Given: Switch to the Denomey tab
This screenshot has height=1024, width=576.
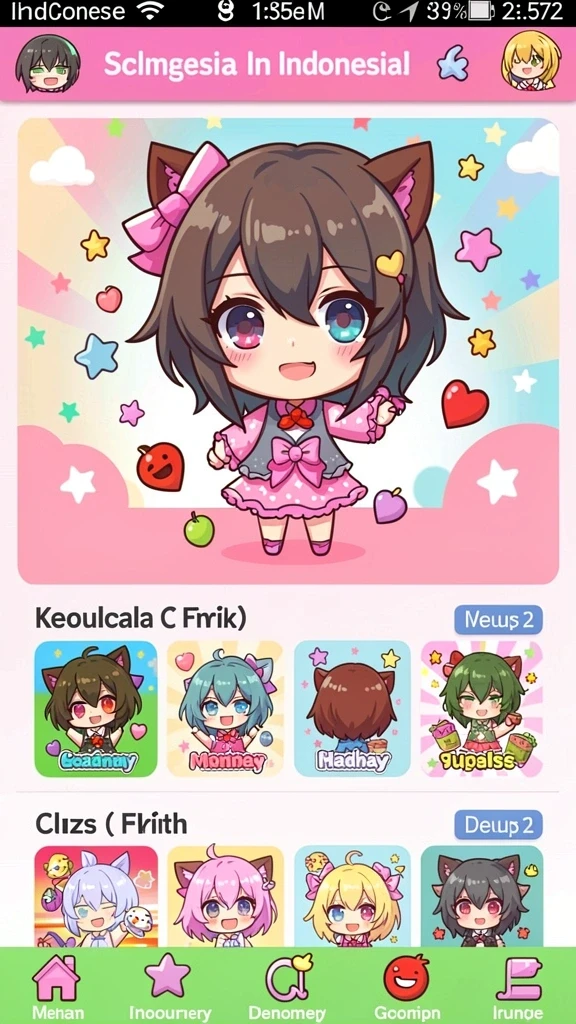Looking at the screenshot, I should [287, 987].
